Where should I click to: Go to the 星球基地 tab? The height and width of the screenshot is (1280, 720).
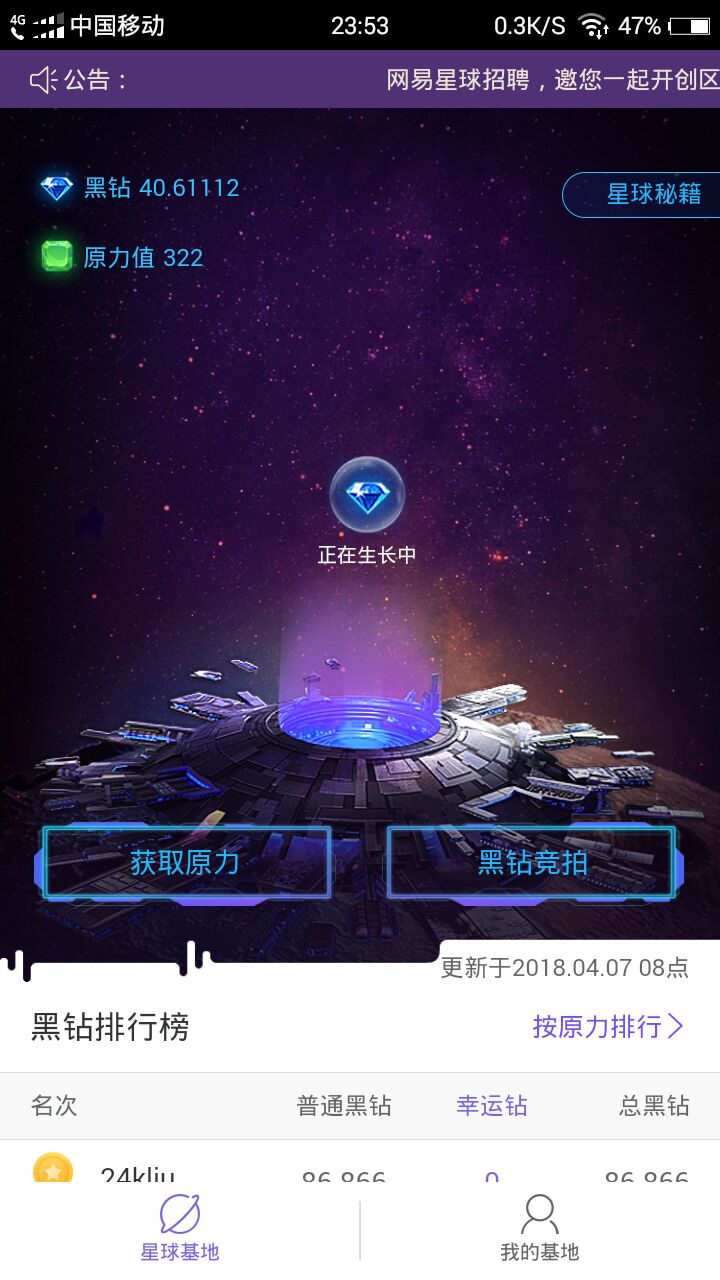tap(180, 1230)
